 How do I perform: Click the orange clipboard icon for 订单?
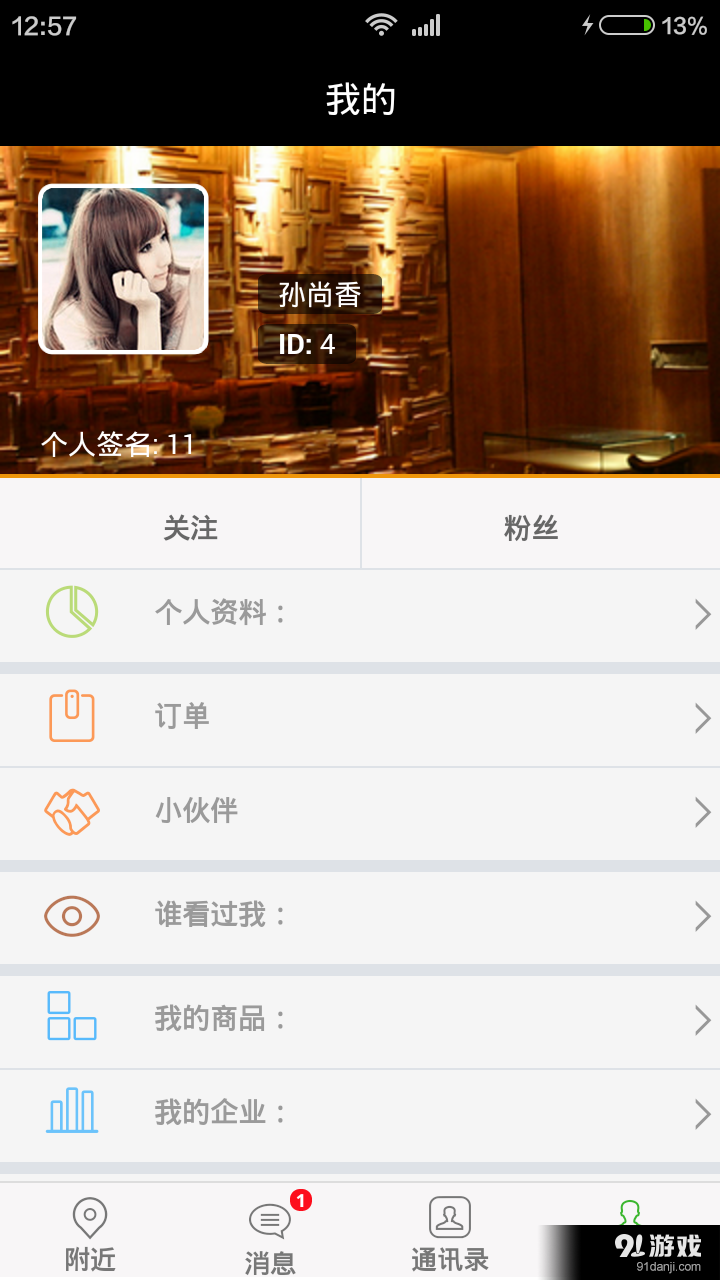click(70, 716)
